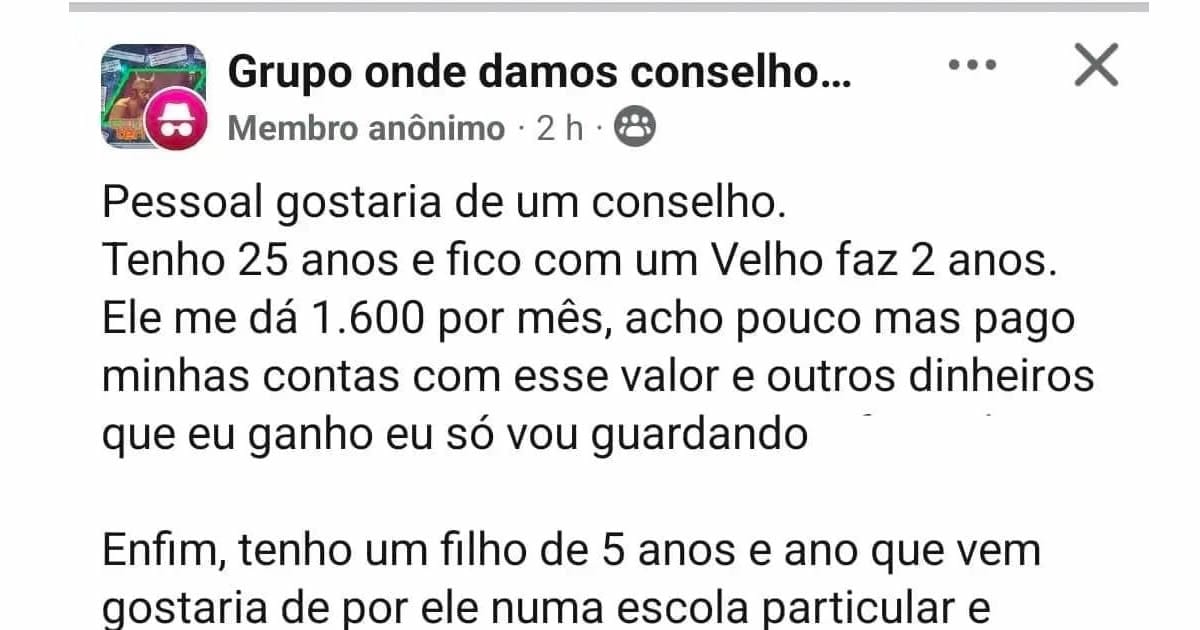Screen dimensions: 1200x630
Task: Dismiss the post with the X
Action: click(x=1096, y=67)
